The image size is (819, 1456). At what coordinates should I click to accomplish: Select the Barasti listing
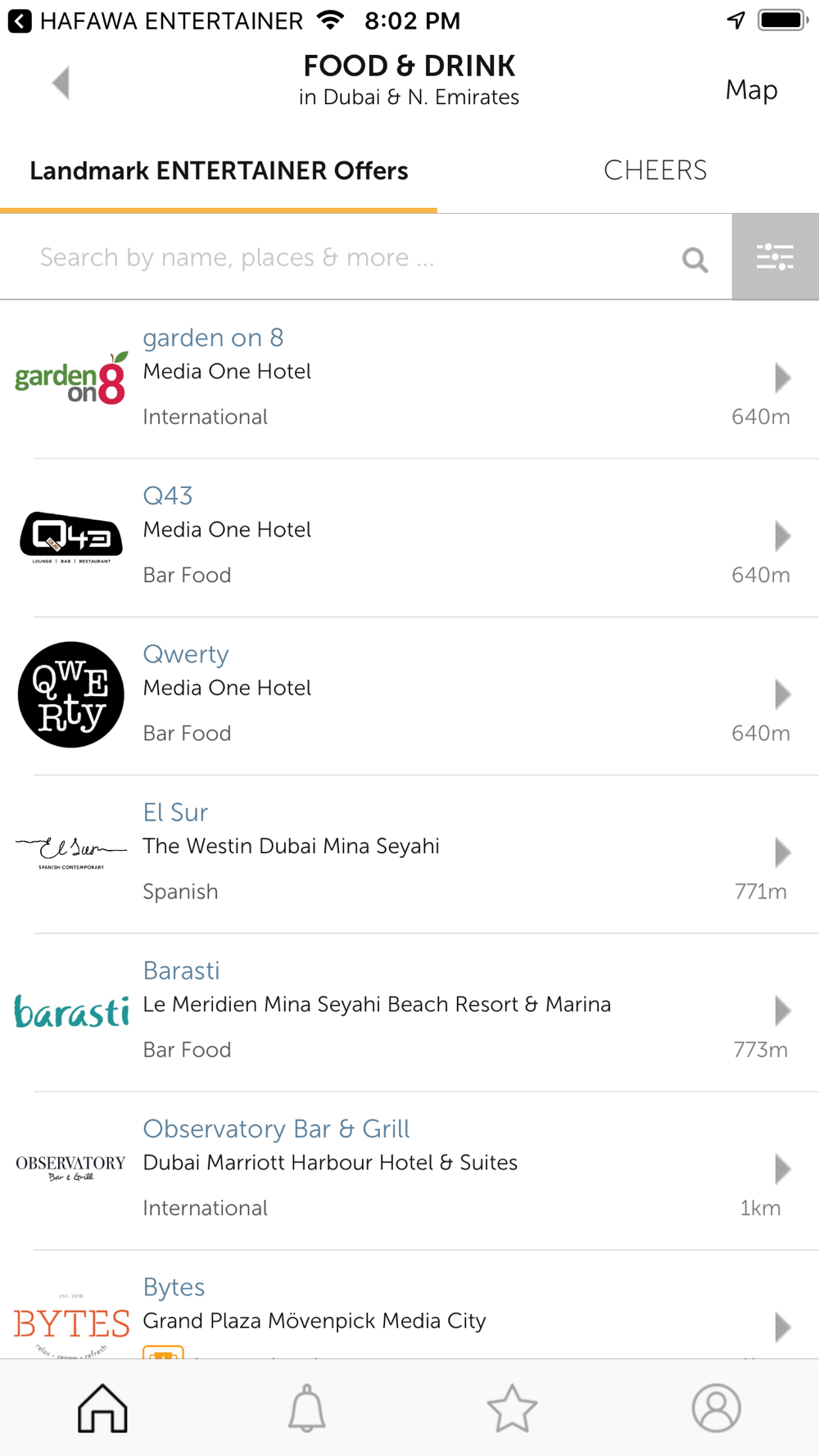(x=409, y=1011)
